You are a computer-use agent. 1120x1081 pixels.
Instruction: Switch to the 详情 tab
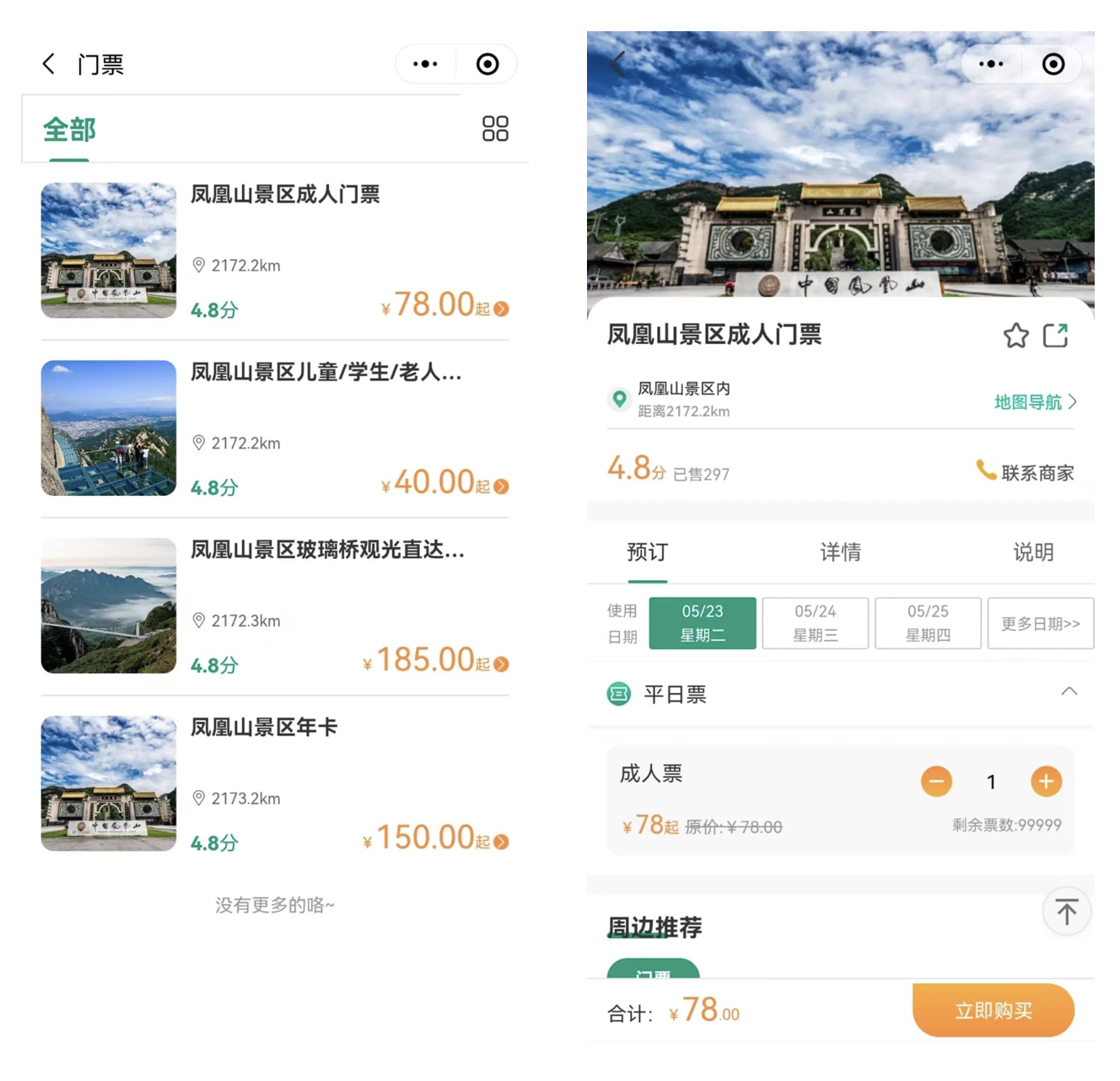(840, 552)
